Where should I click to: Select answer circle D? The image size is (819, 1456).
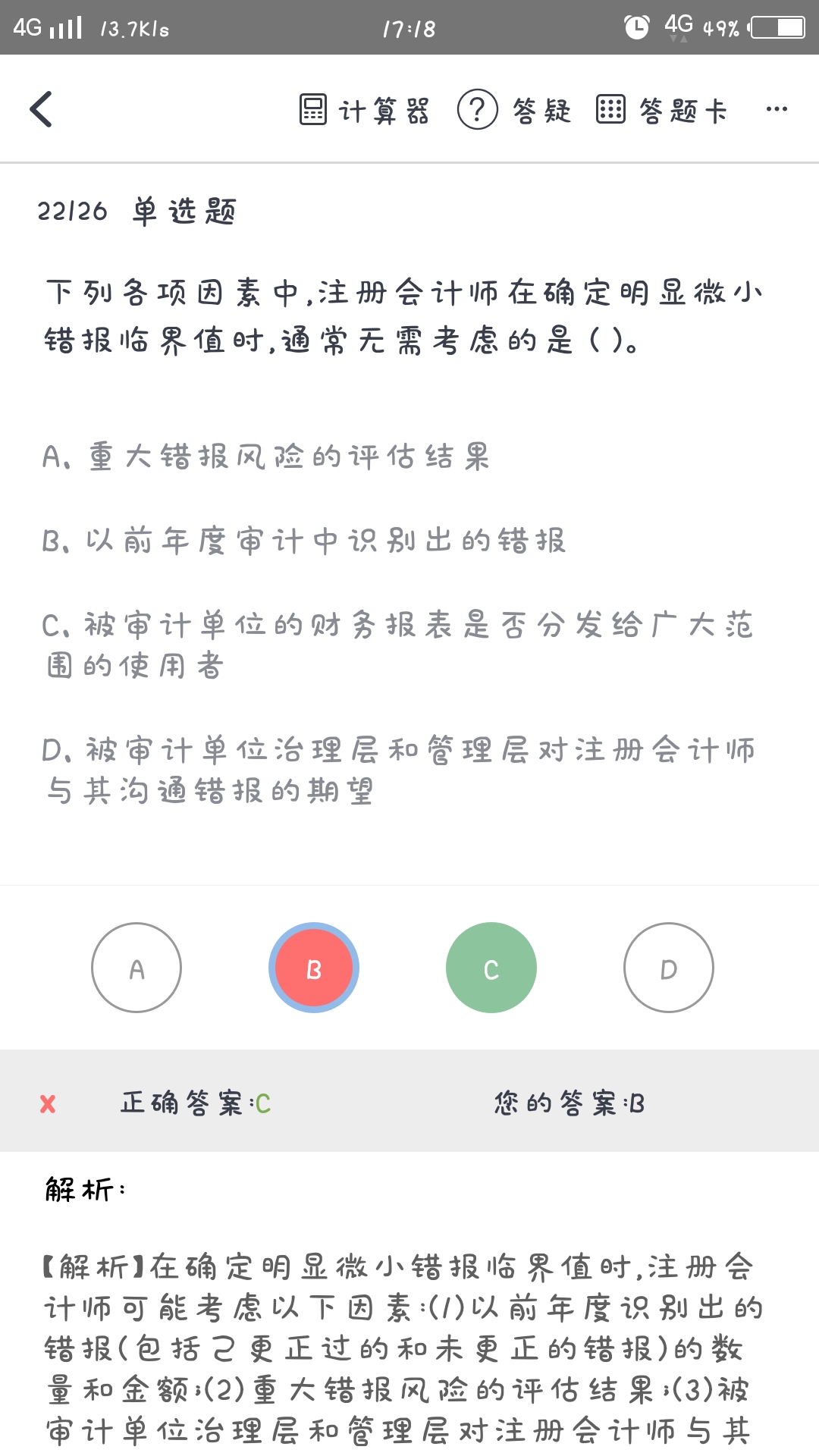click(x=668, y=968)
